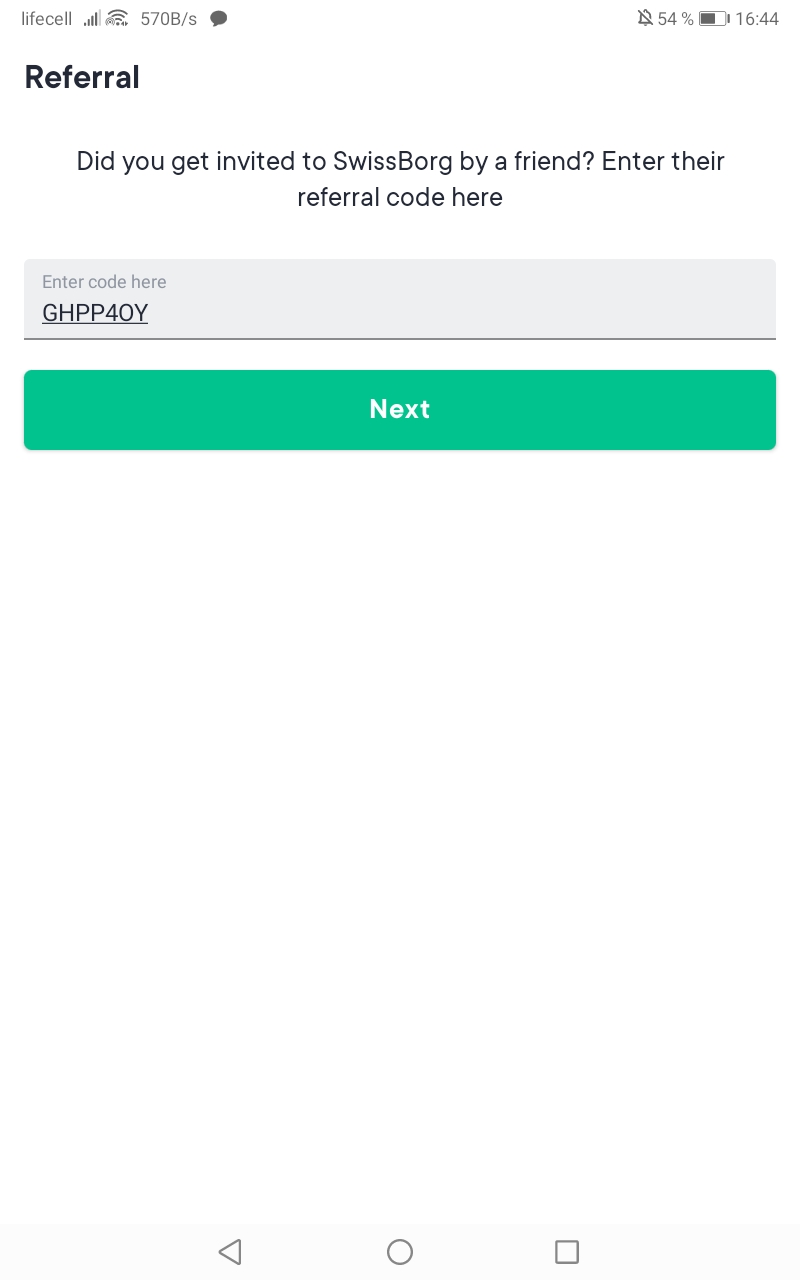Continue with the green Next button
Screen dimensions: 800x1280
[x=400, y=410]
